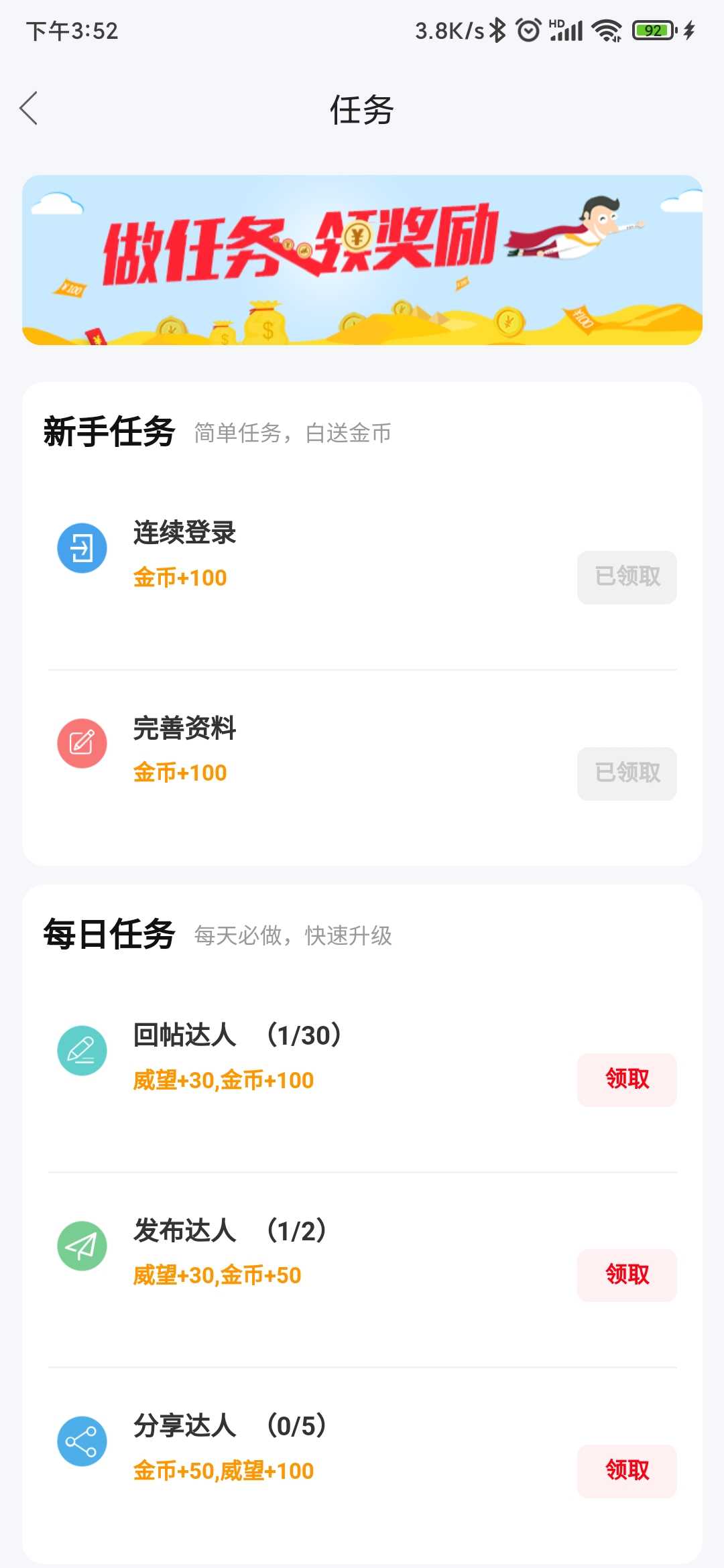Viewport: 724px width, 1568px height.
Task: Claim the 回帖达人 reward
Action: pyautogui.click(x=627, y=1080)
